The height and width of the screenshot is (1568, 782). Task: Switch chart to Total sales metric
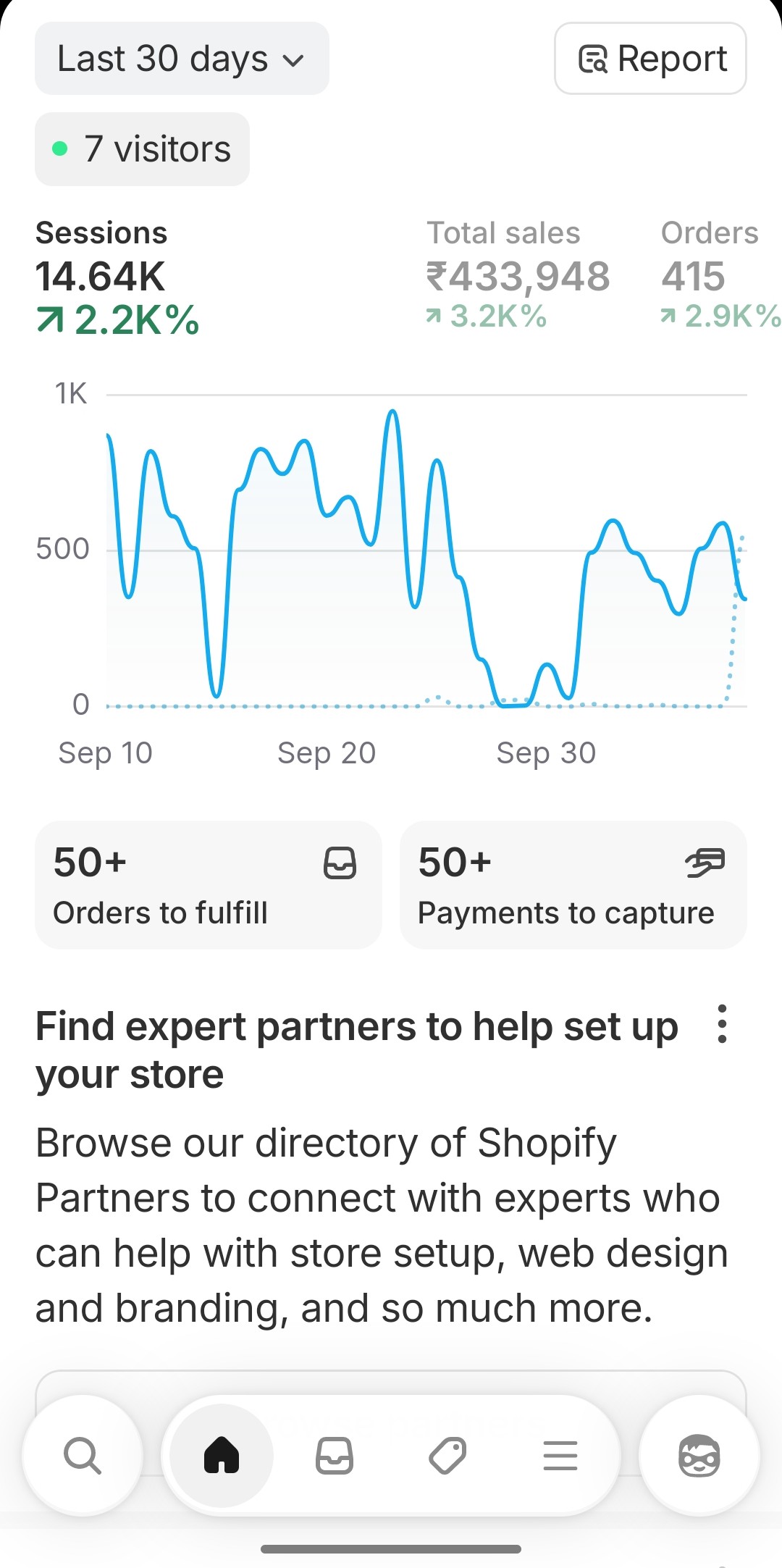(x=518, y=276)
